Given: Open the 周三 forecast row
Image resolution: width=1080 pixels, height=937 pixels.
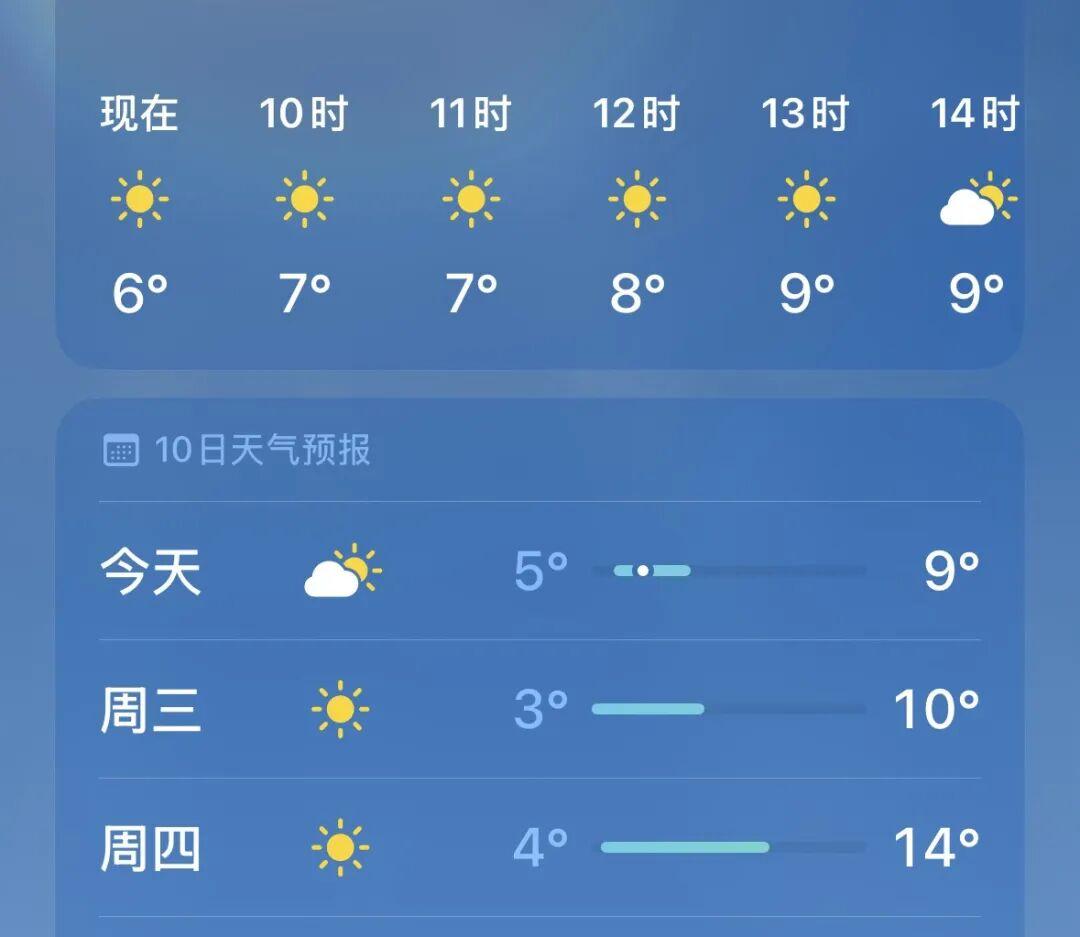Looking at the screenshot, I should click(540, 710).
